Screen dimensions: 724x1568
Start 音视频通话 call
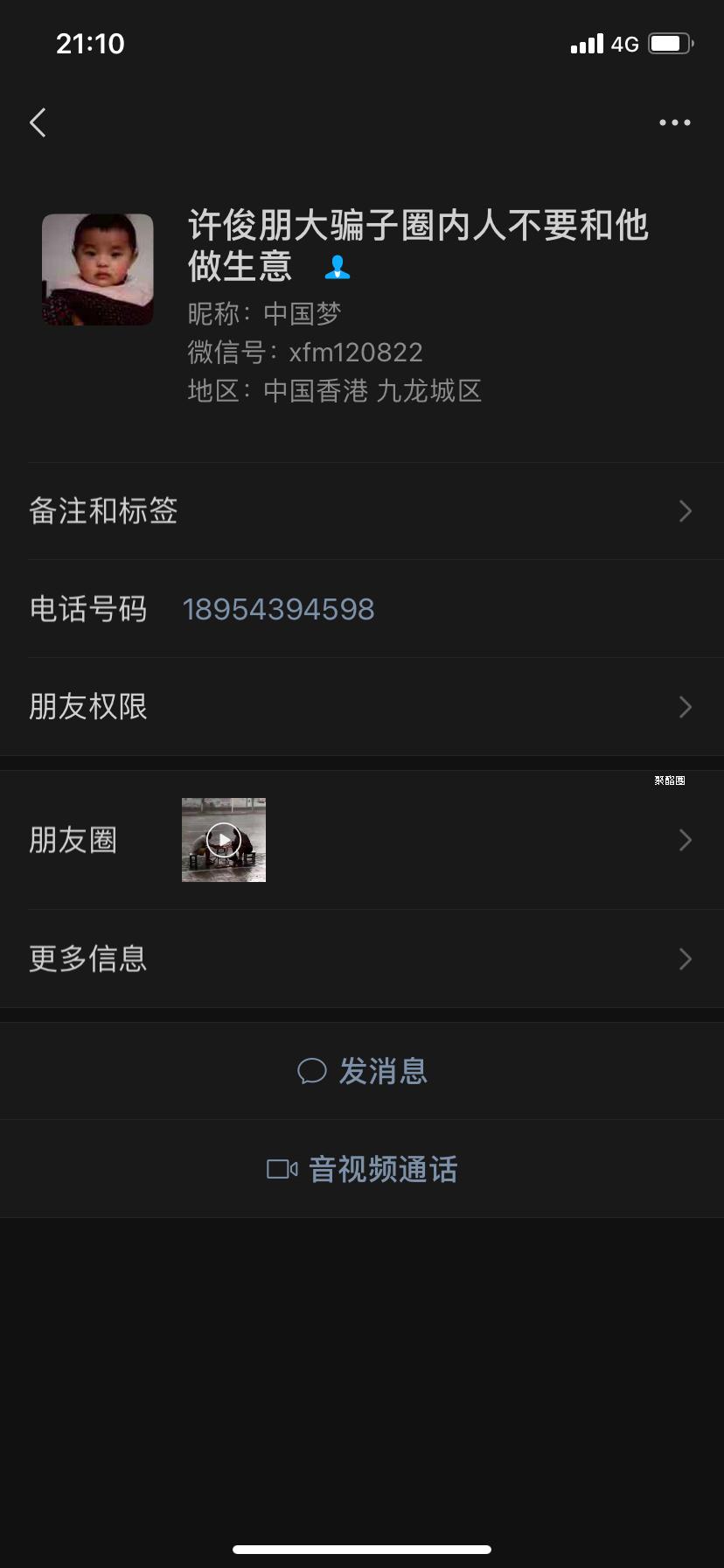[x=362, y=1169]
